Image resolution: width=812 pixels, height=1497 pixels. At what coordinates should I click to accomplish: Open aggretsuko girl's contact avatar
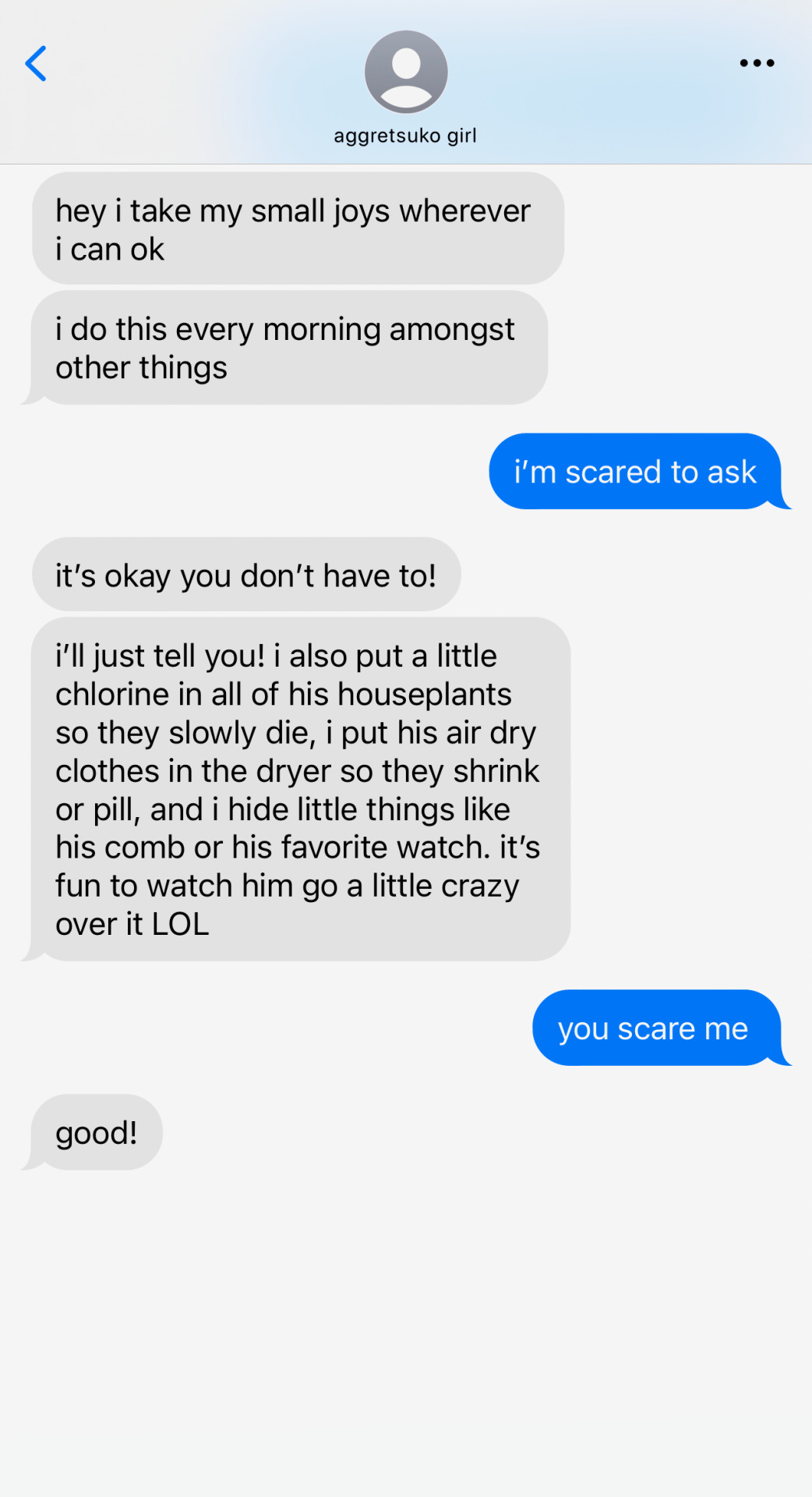point(406,73)
